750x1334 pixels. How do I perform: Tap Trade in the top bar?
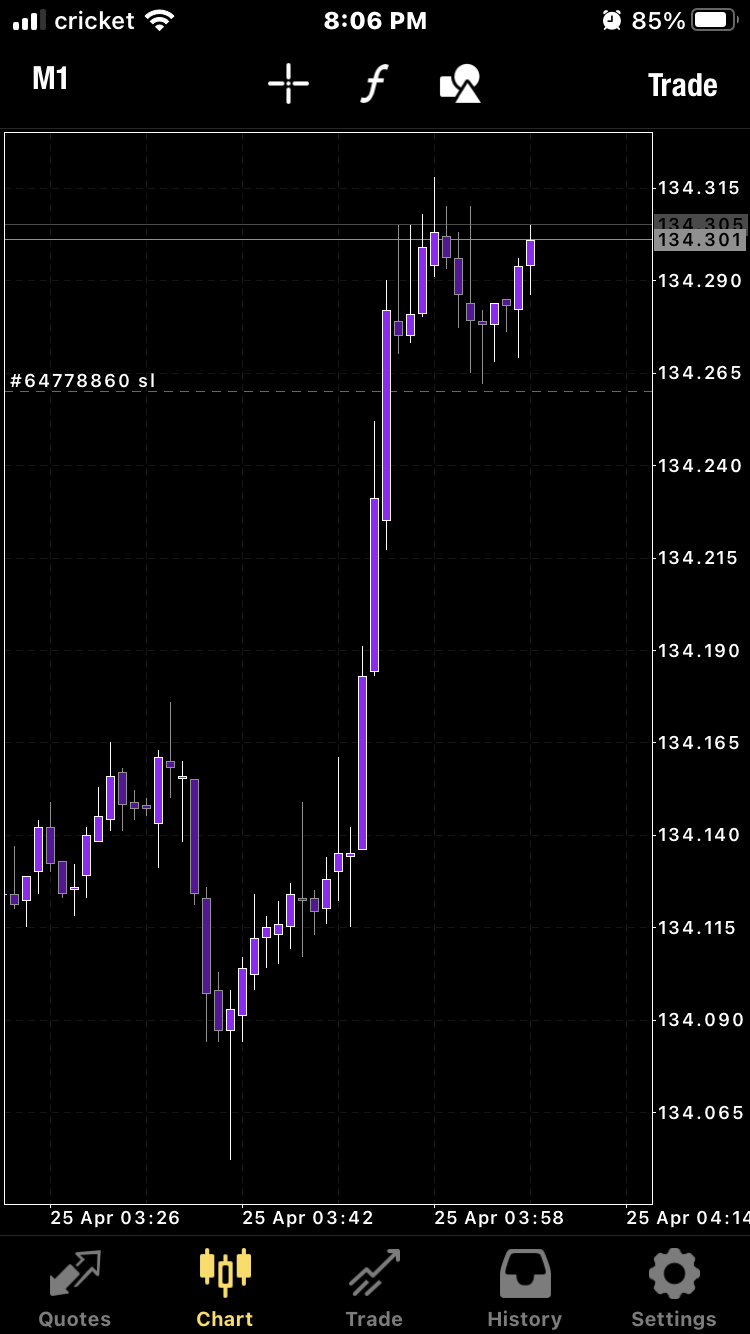pos(682,85)
